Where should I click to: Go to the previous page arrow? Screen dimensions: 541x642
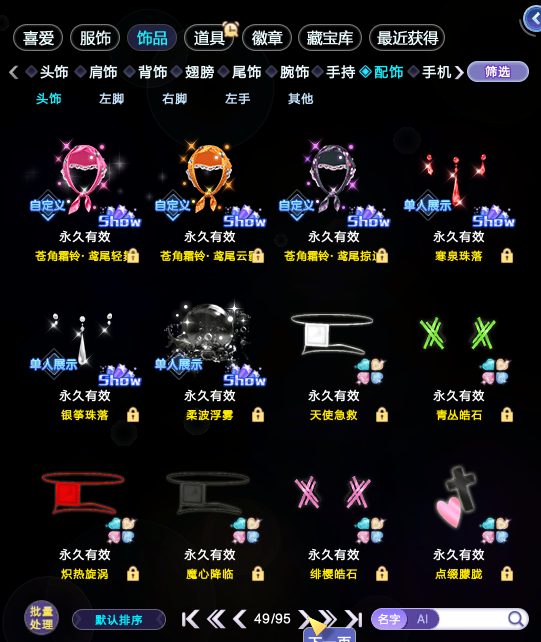tap(239, 619)
